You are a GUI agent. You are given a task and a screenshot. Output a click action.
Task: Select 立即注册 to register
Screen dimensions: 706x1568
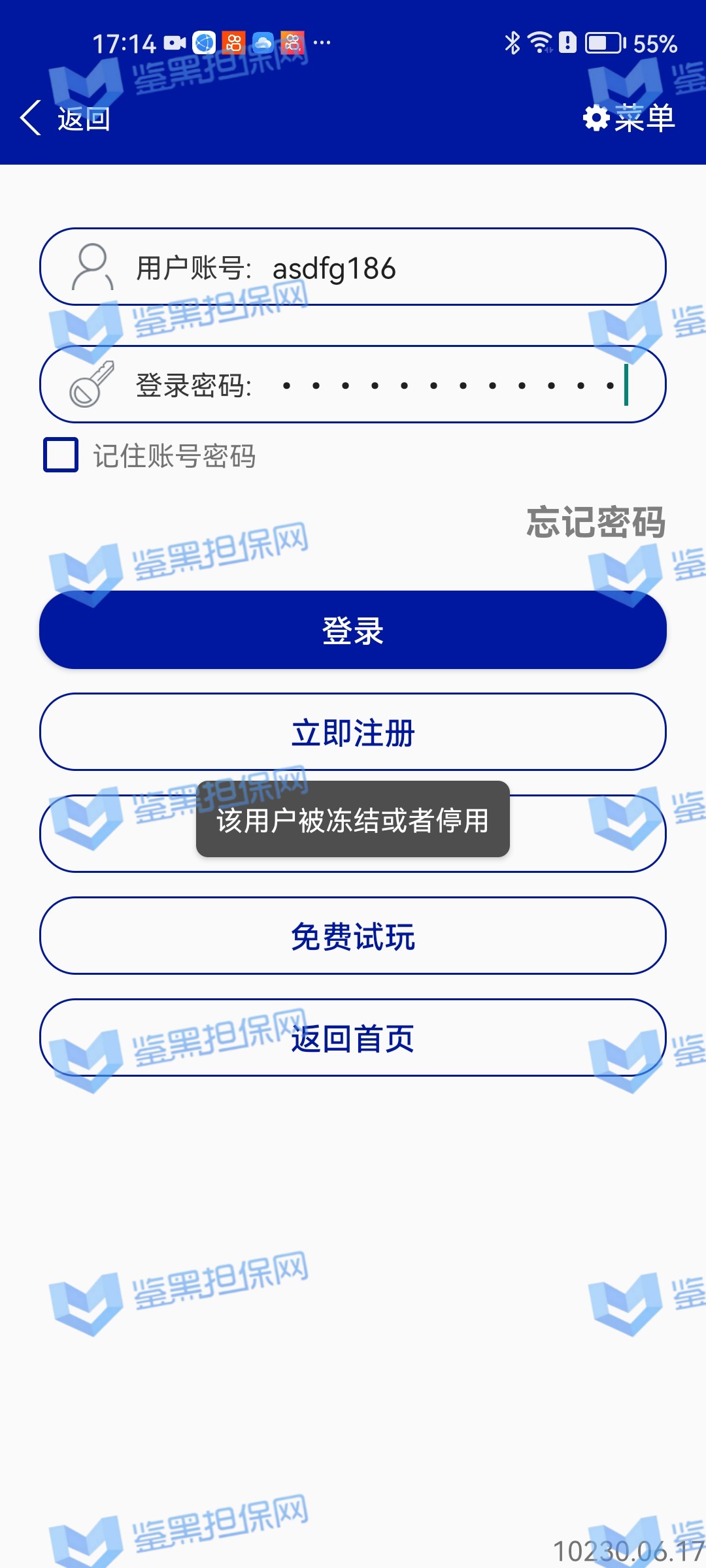click(x=353, y=732)
